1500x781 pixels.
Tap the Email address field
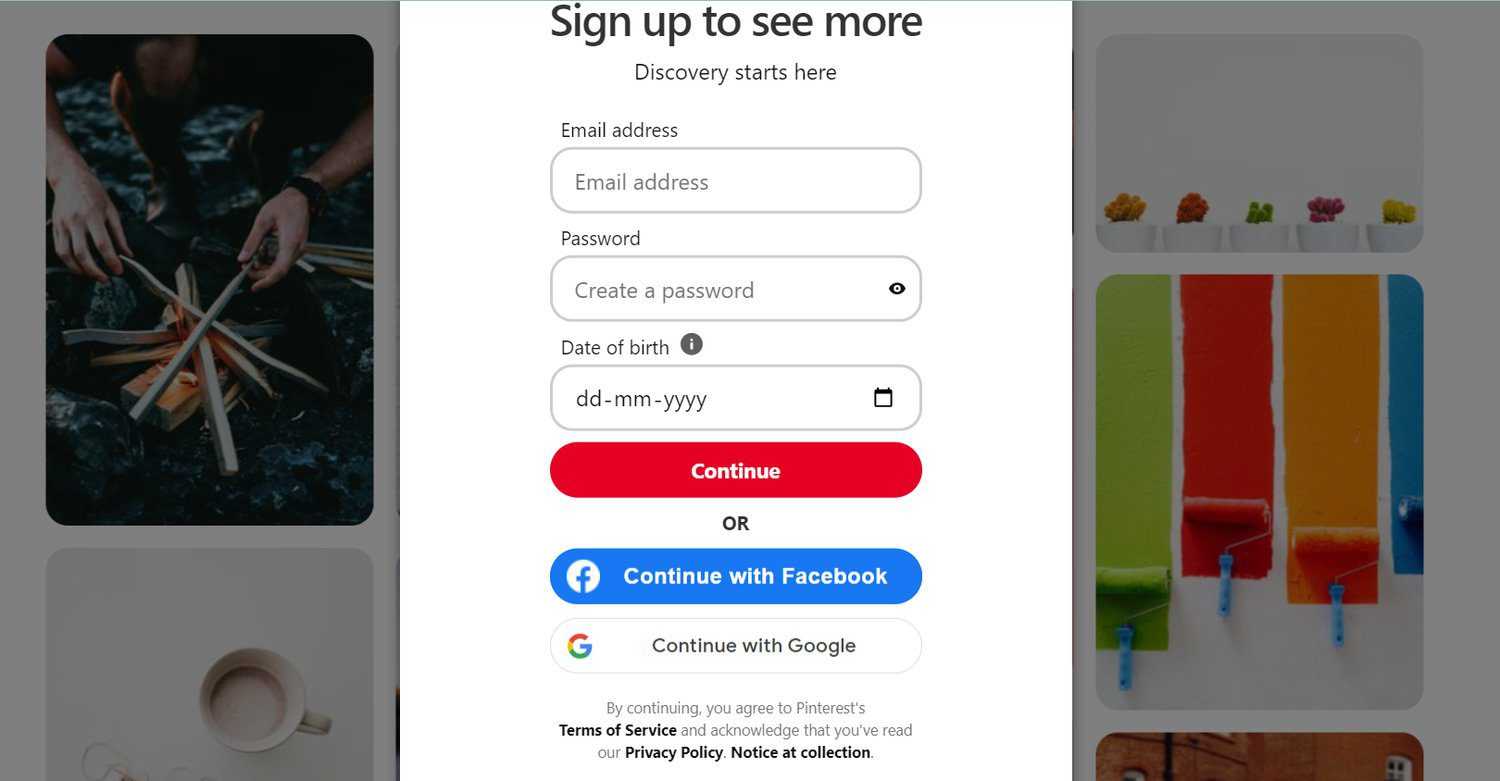coord(735,181)
